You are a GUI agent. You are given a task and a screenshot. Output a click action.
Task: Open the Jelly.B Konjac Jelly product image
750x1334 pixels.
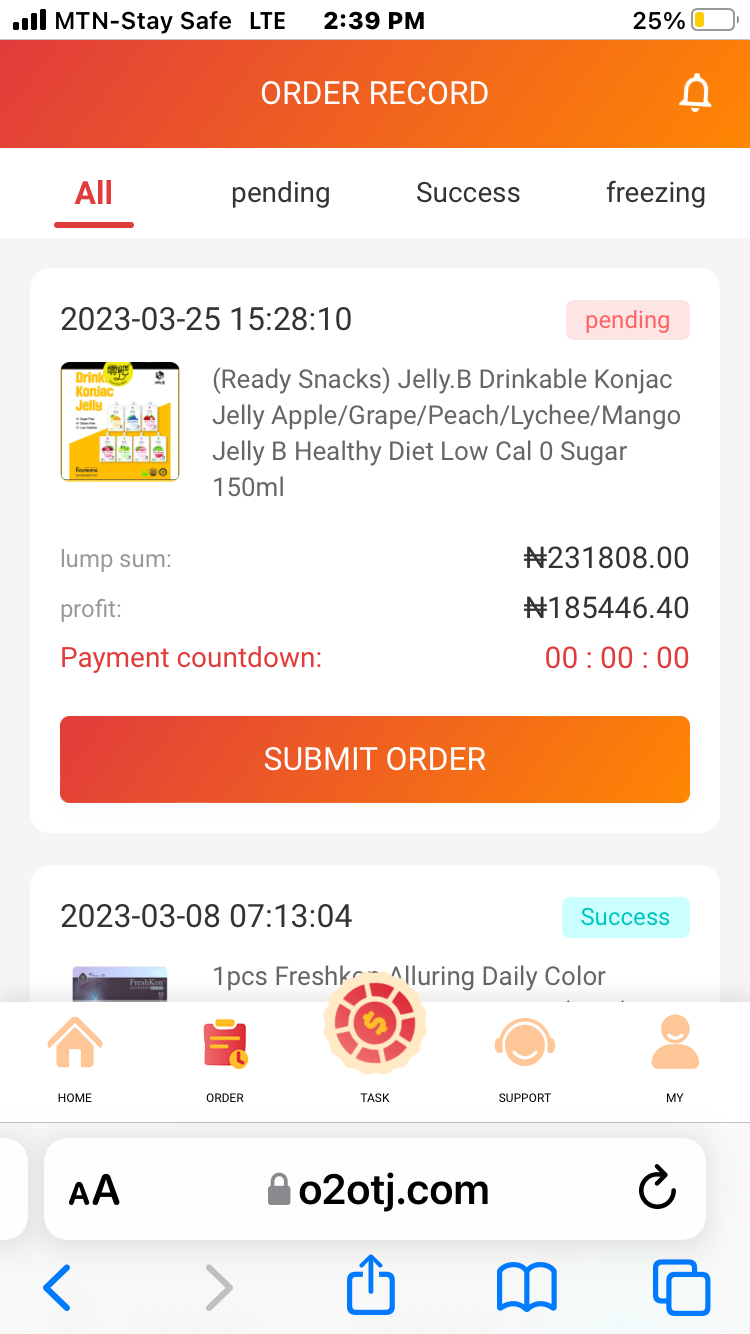(x=120, y=421)
